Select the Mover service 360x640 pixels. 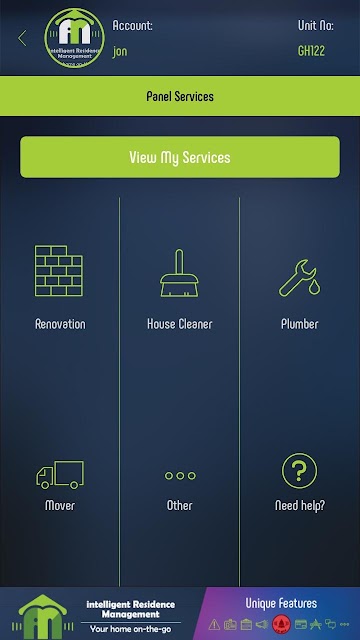(x=60, y=486)
